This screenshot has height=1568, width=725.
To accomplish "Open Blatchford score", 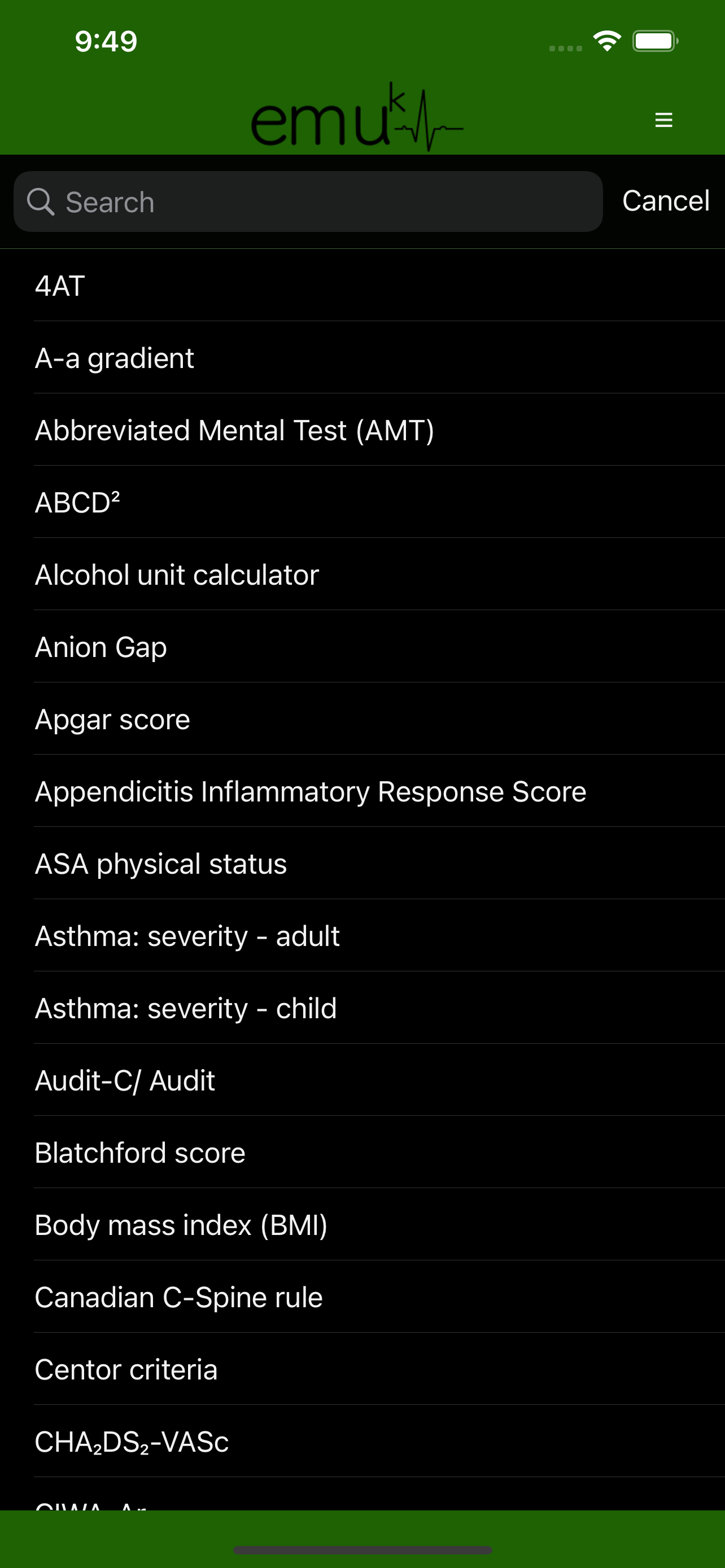I will (x=362, y=1152).
